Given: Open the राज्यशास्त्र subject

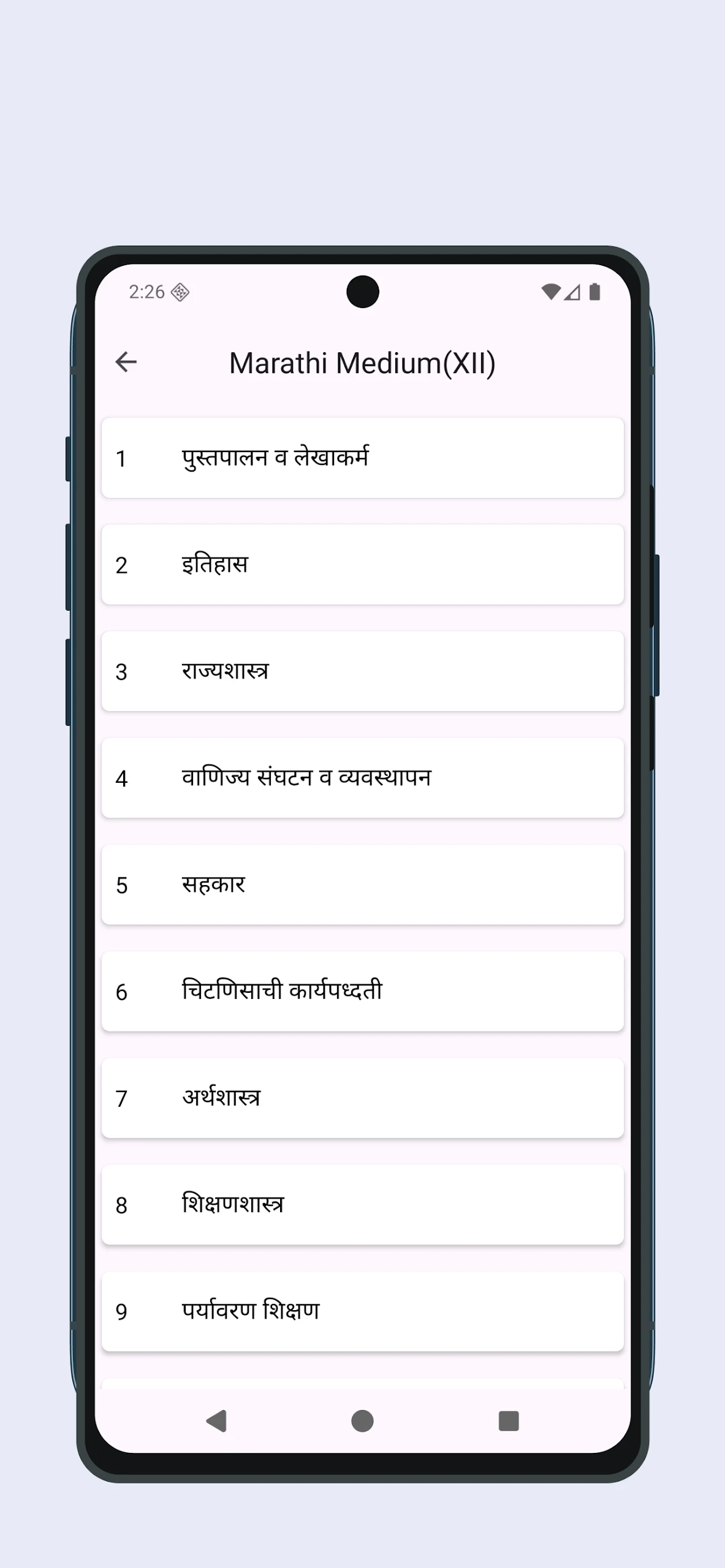Looking at the screenshot, I should (362, 671).
